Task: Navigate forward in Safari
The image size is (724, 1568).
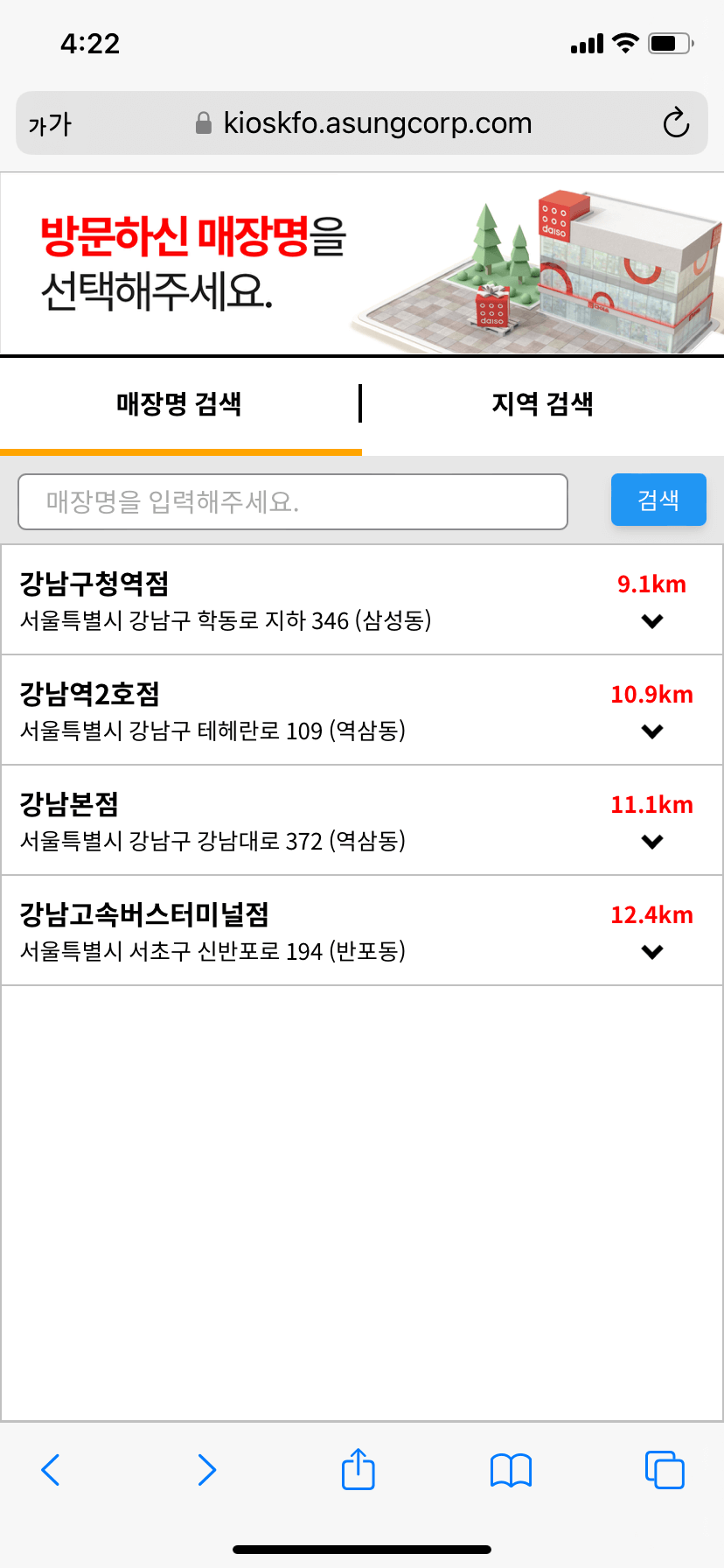Action: point(207,1470)
